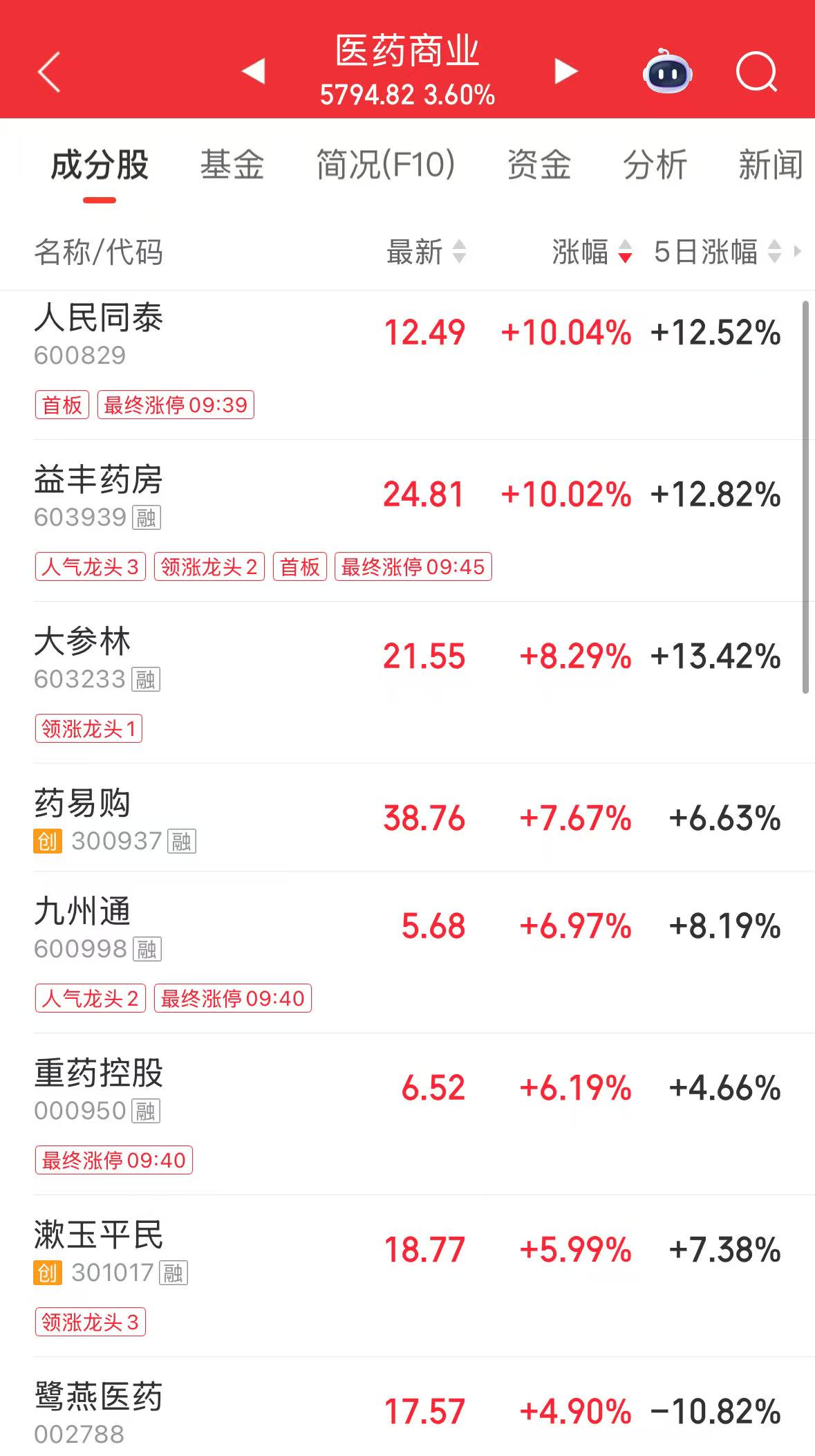Open stock 人民同泰 600829
The image size is (815, 1456).
click(99, 333)
